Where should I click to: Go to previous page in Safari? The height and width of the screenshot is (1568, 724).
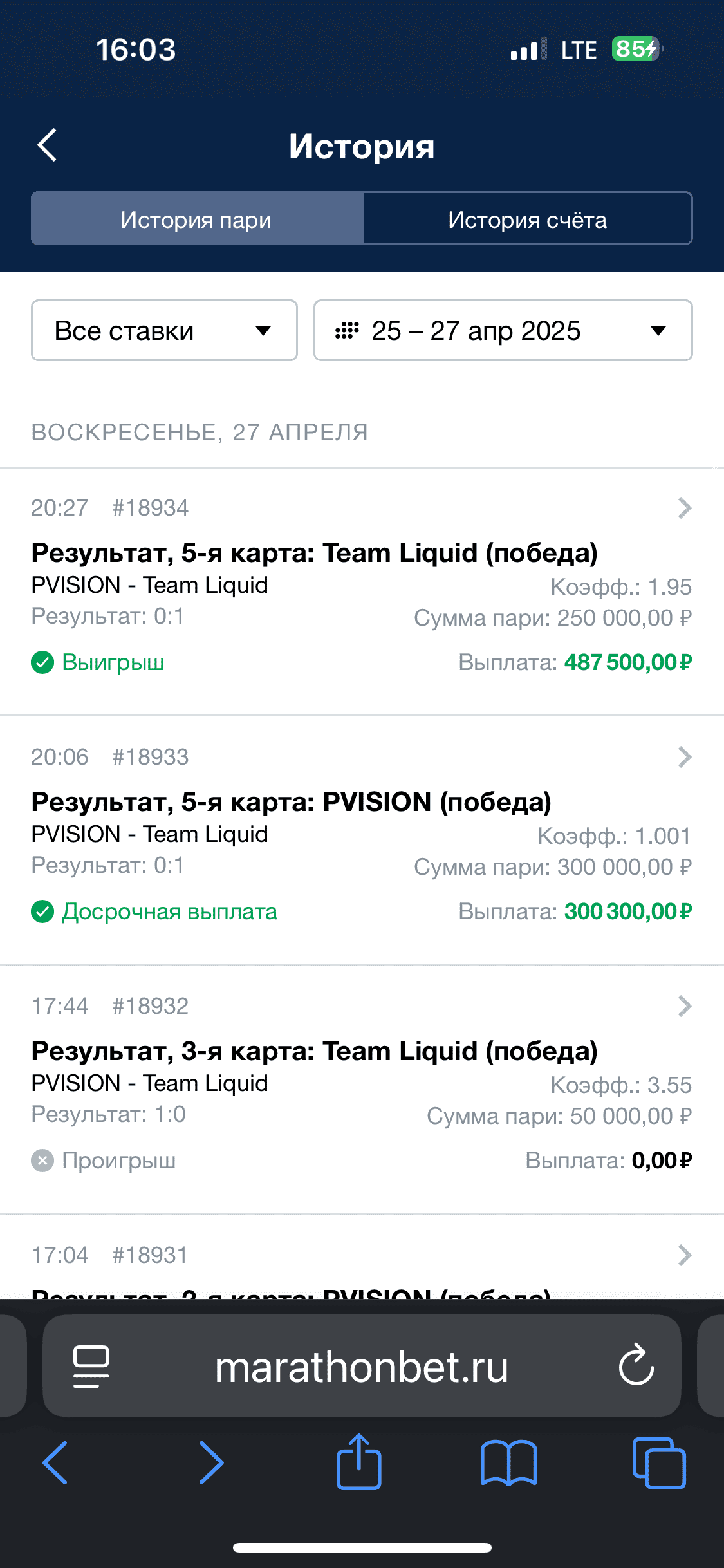[55, 1462]
